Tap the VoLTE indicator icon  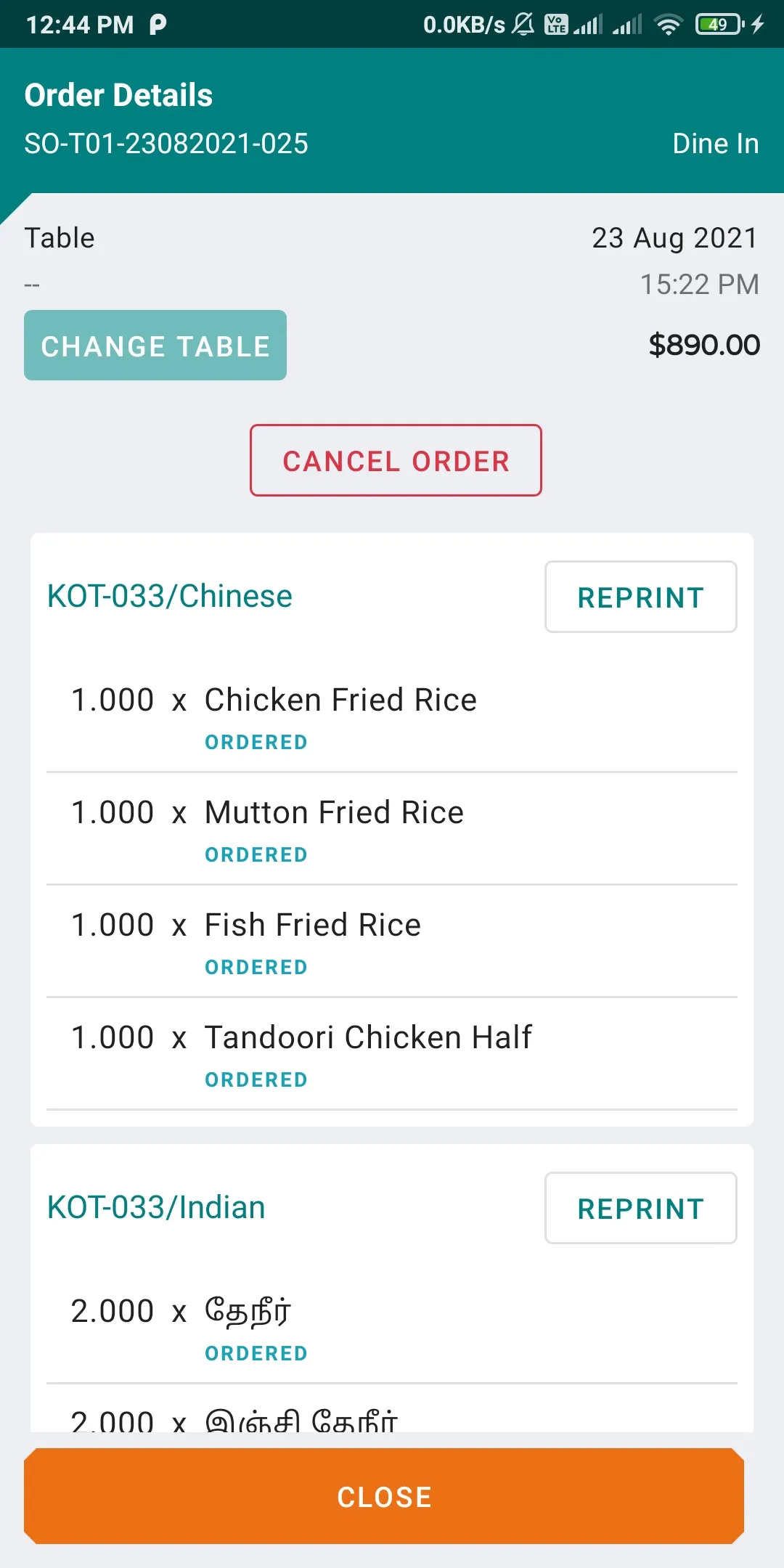pos(556,24)
